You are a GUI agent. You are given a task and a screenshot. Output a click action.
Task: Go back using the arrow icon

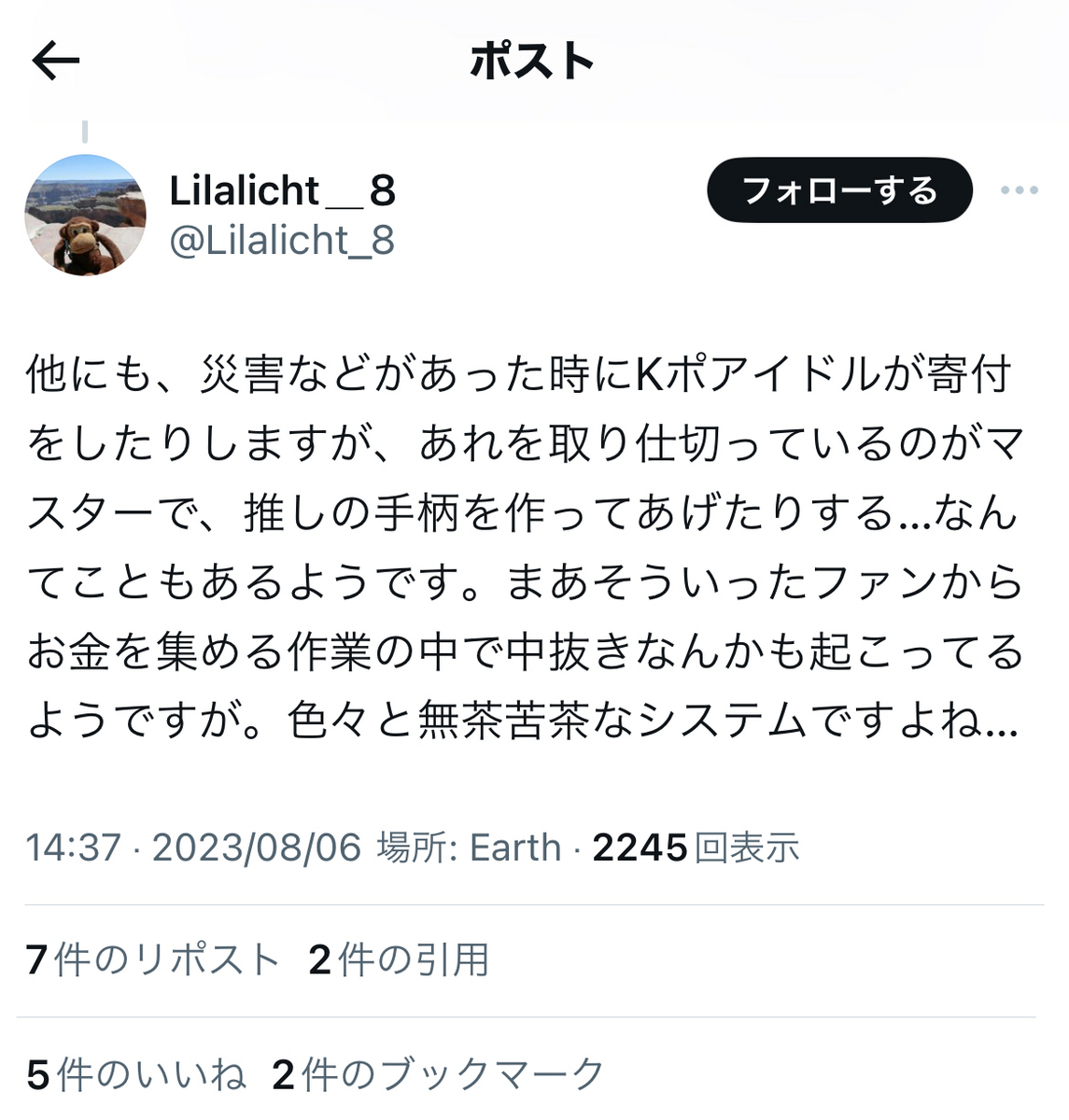56,62
